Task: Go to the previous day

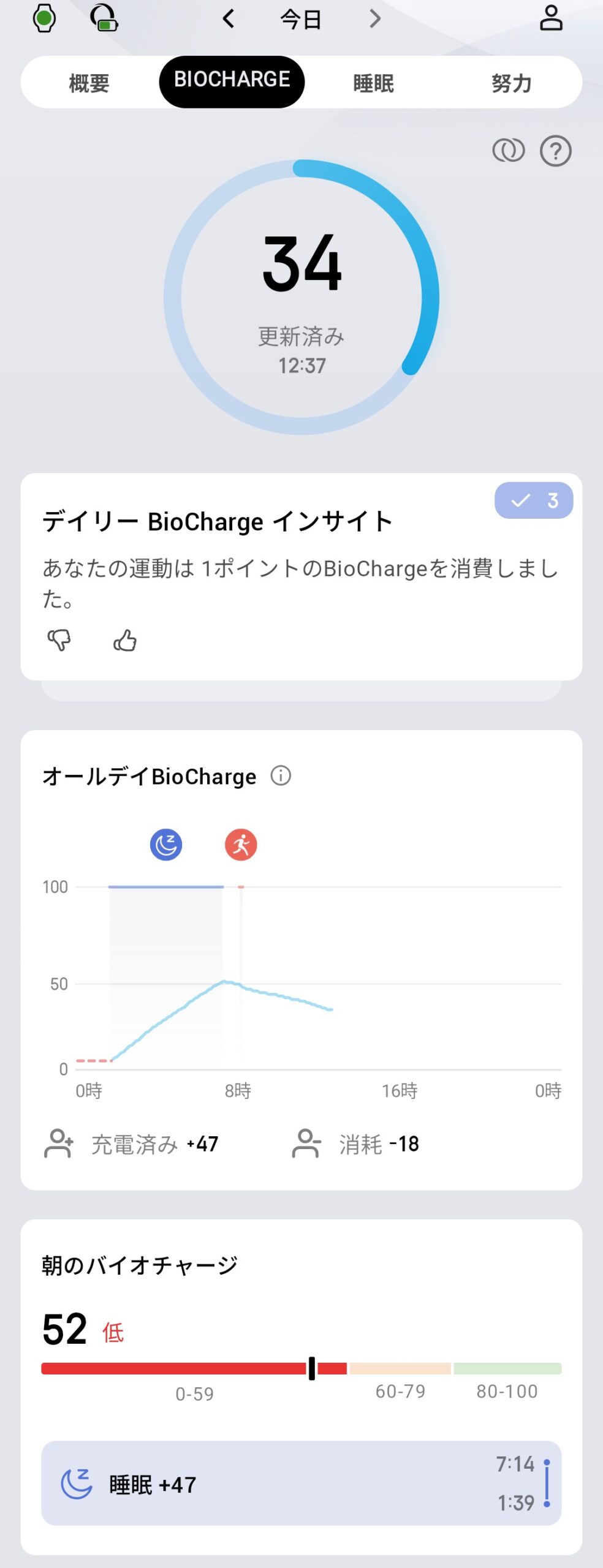Action: [x=229, y=19]
